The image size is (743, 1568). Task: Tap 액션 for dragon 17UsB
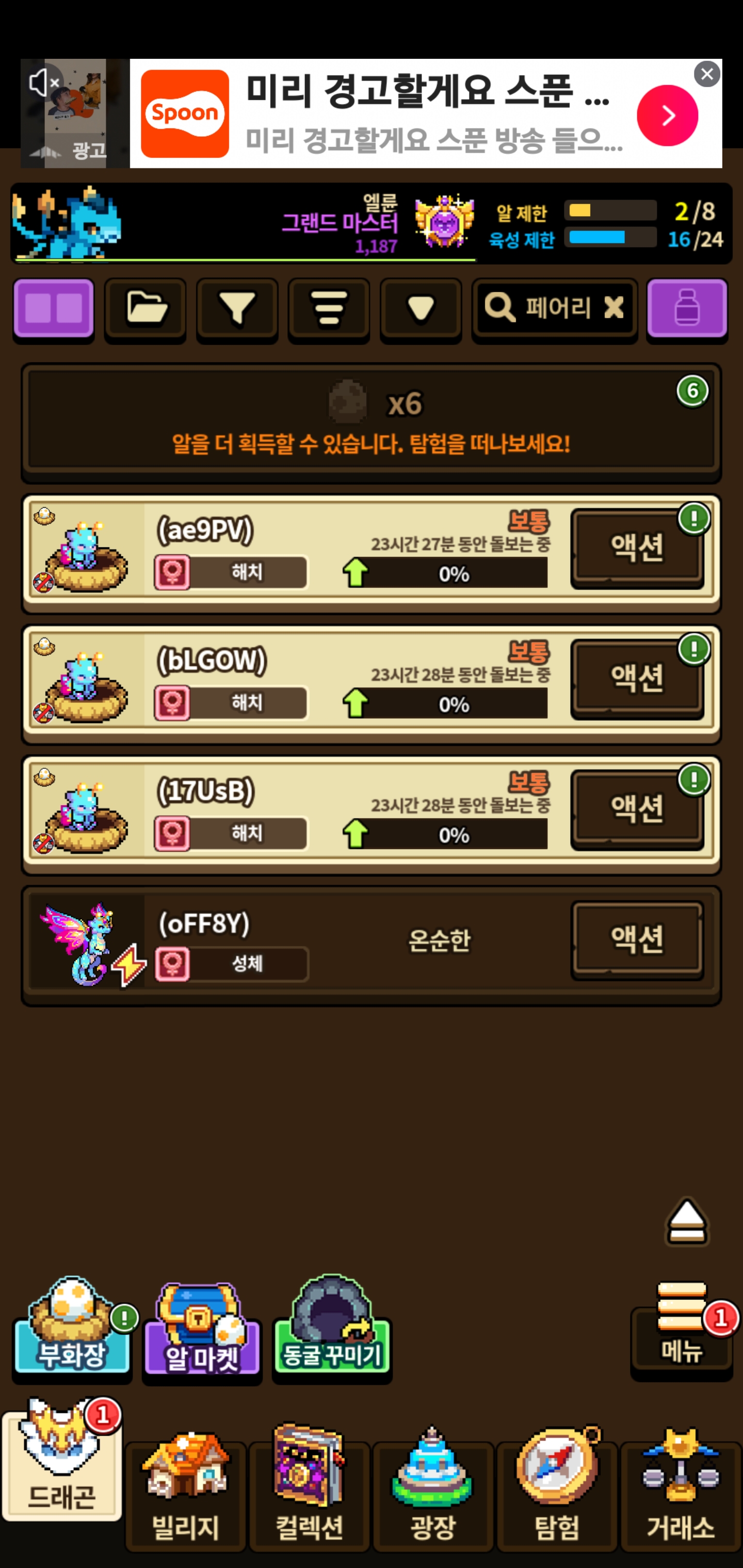636,808
